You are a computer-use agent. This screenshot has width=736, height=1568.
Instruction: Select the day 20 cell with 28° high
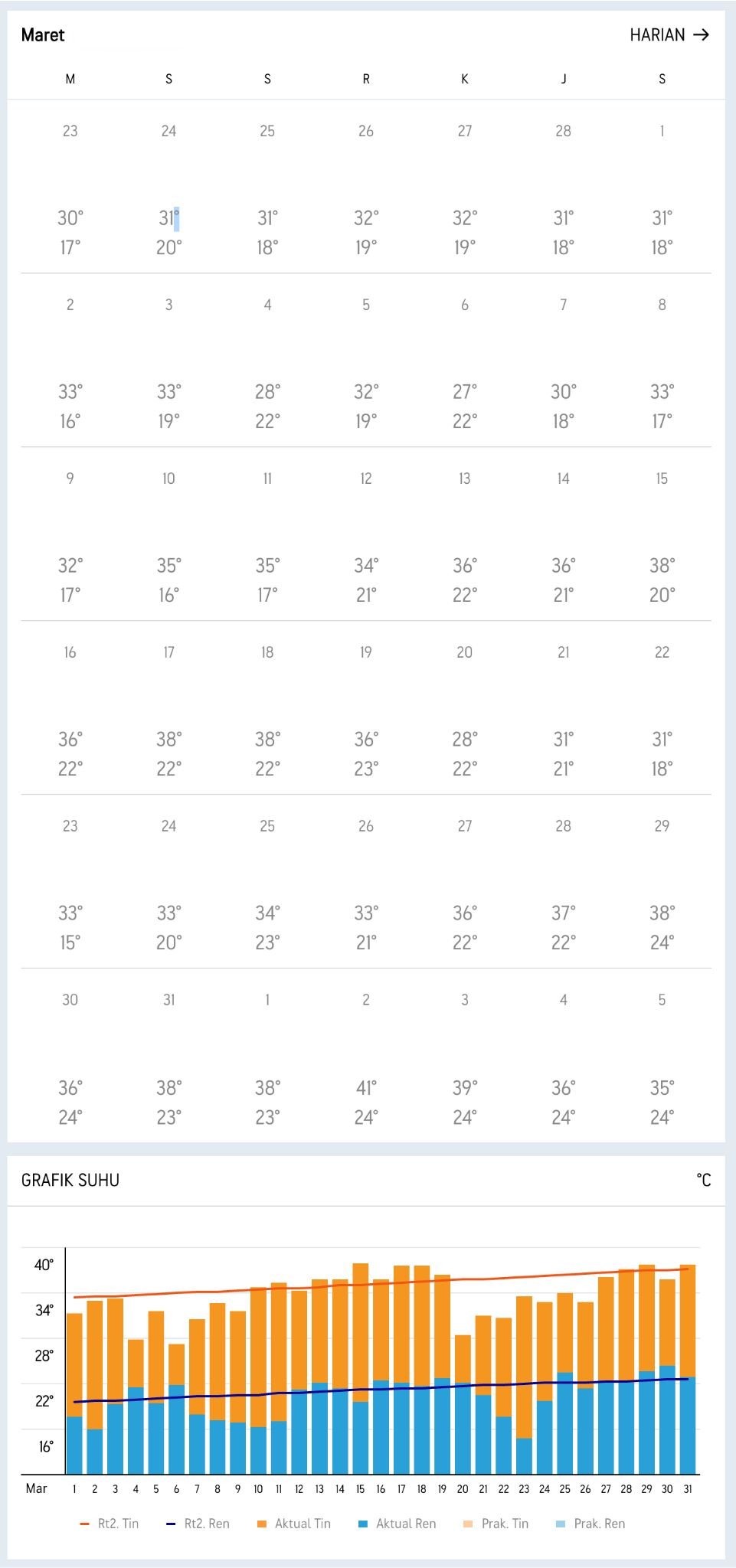[464, 710]
